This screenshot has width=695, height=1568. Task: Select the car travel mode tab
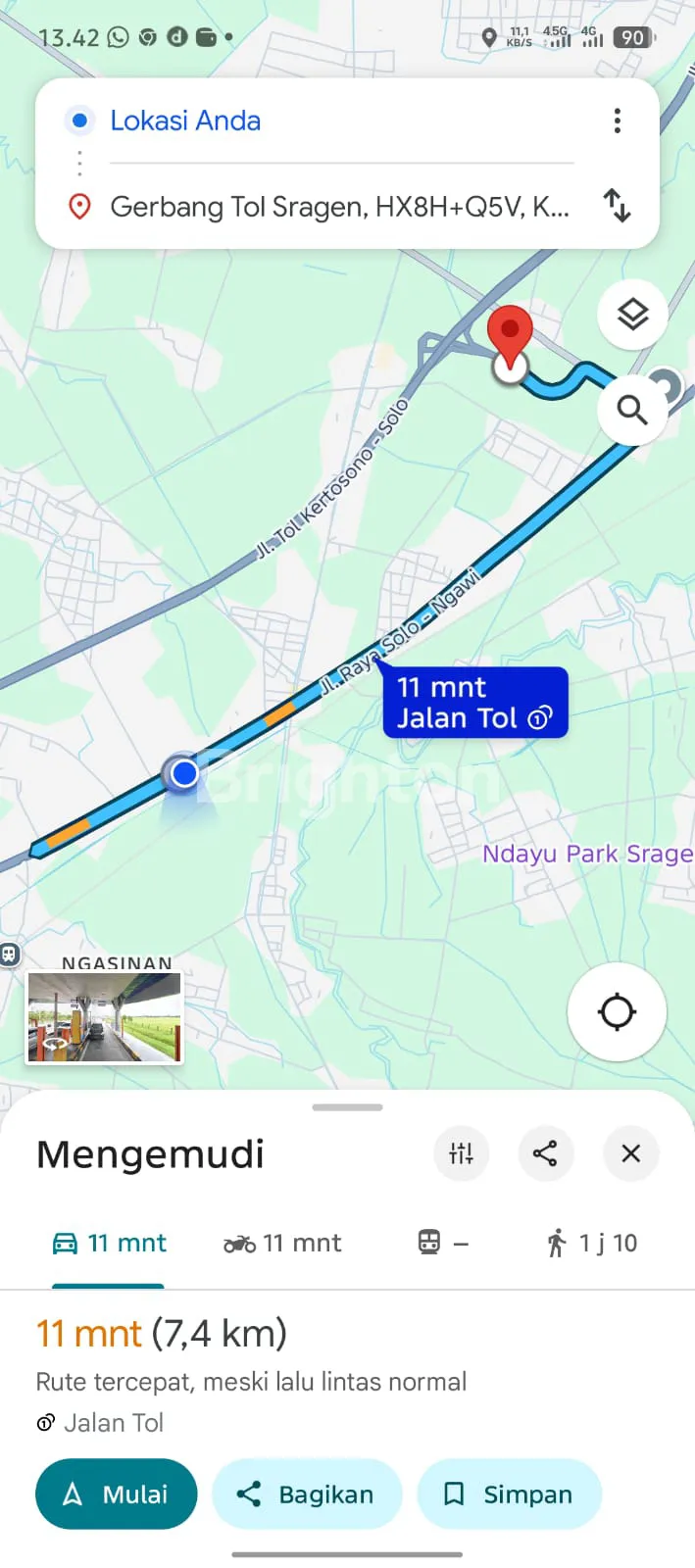point(109,1244)
